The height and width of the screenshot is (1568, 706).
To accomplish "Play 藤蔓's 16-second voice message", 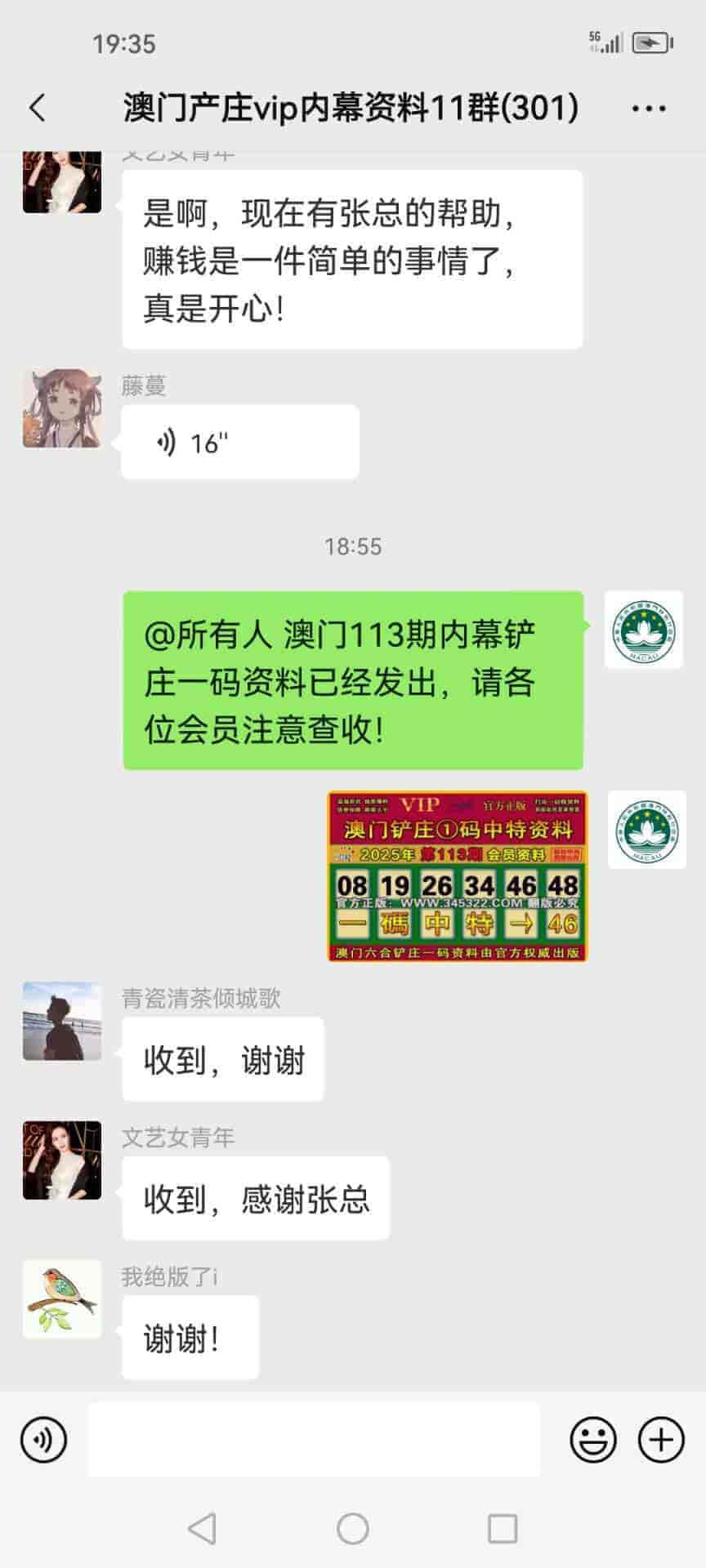I will click(239, 443).
